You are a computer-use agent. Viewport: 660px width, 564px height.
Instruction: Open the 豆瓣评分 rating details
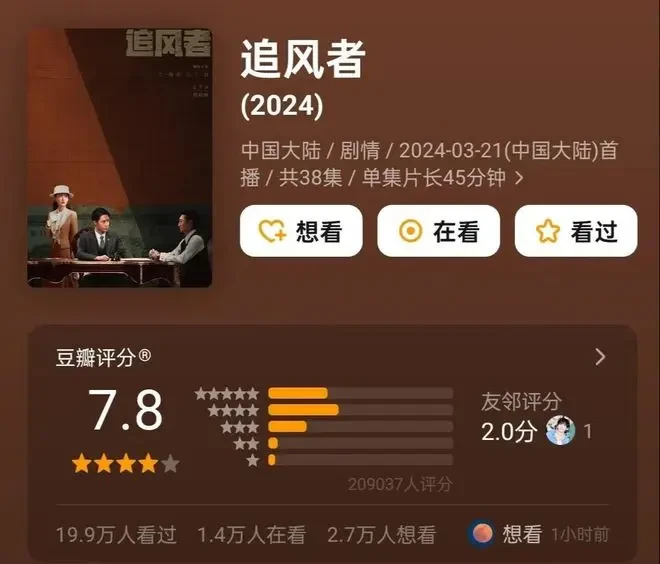coord(600,357)
